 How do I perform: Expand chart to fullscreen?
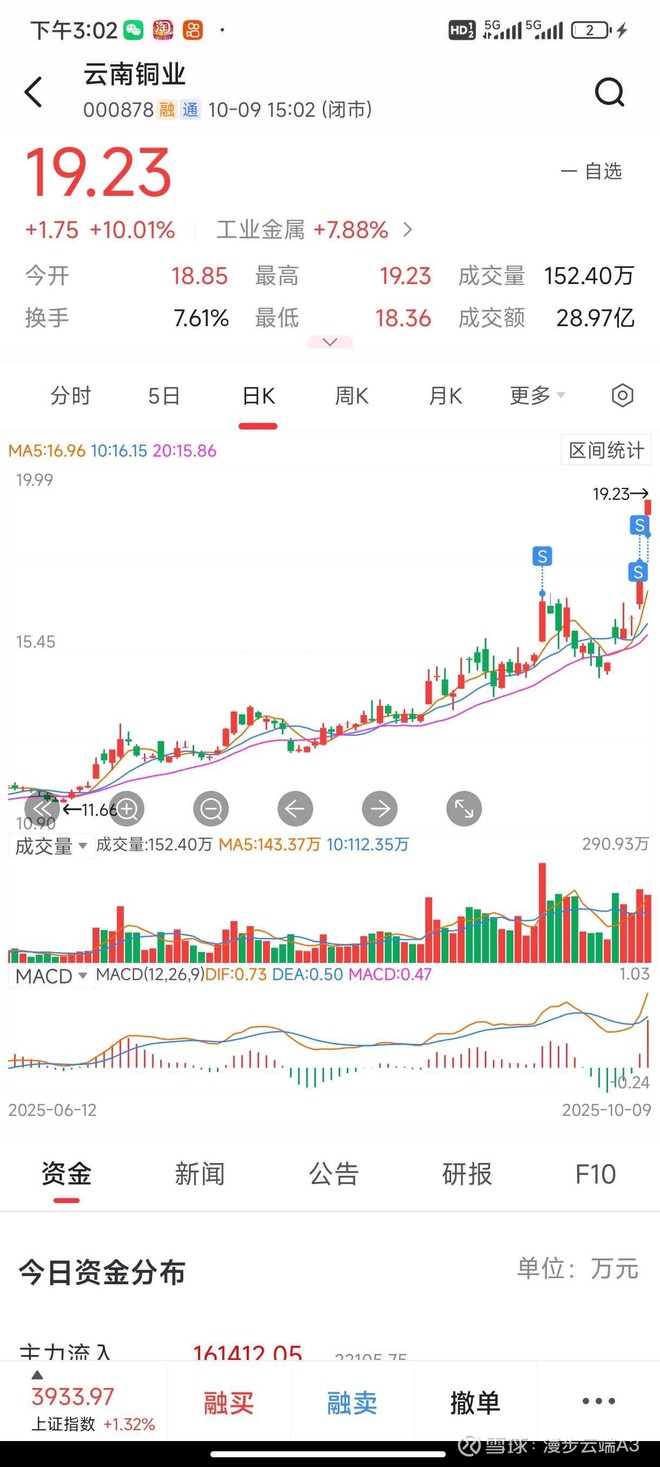[464, 809]
